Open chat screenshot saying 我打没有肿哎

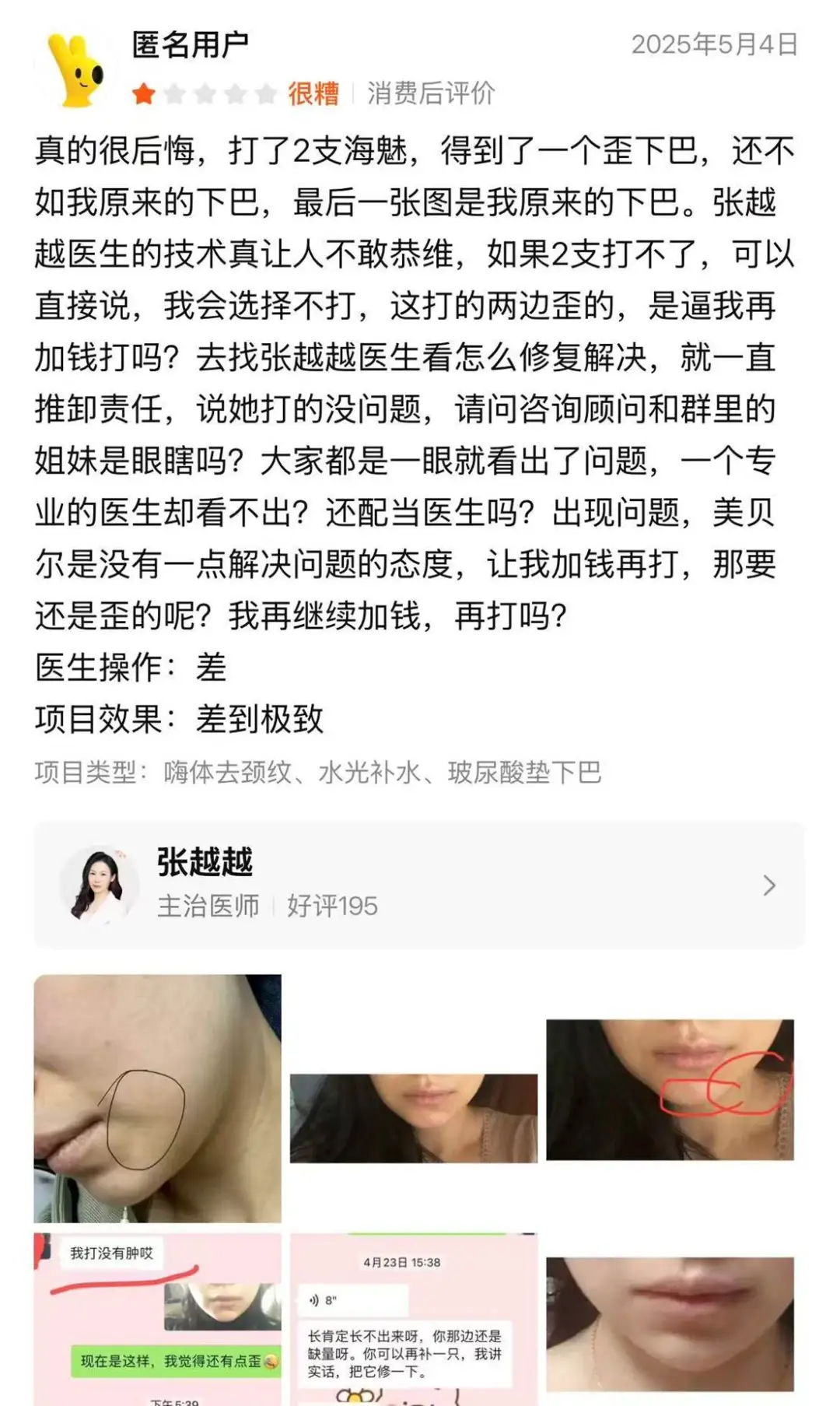click(157, 1318)
